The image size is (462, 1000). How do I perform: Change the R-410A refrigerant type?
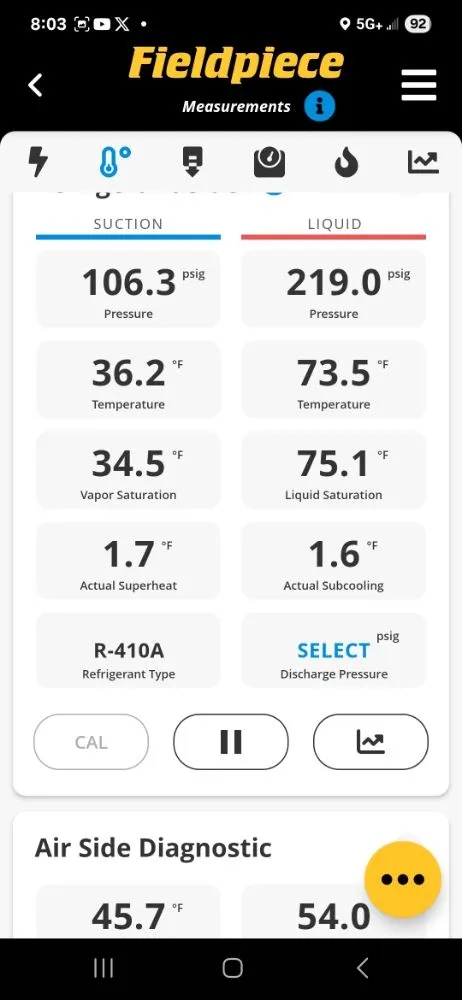128,651
